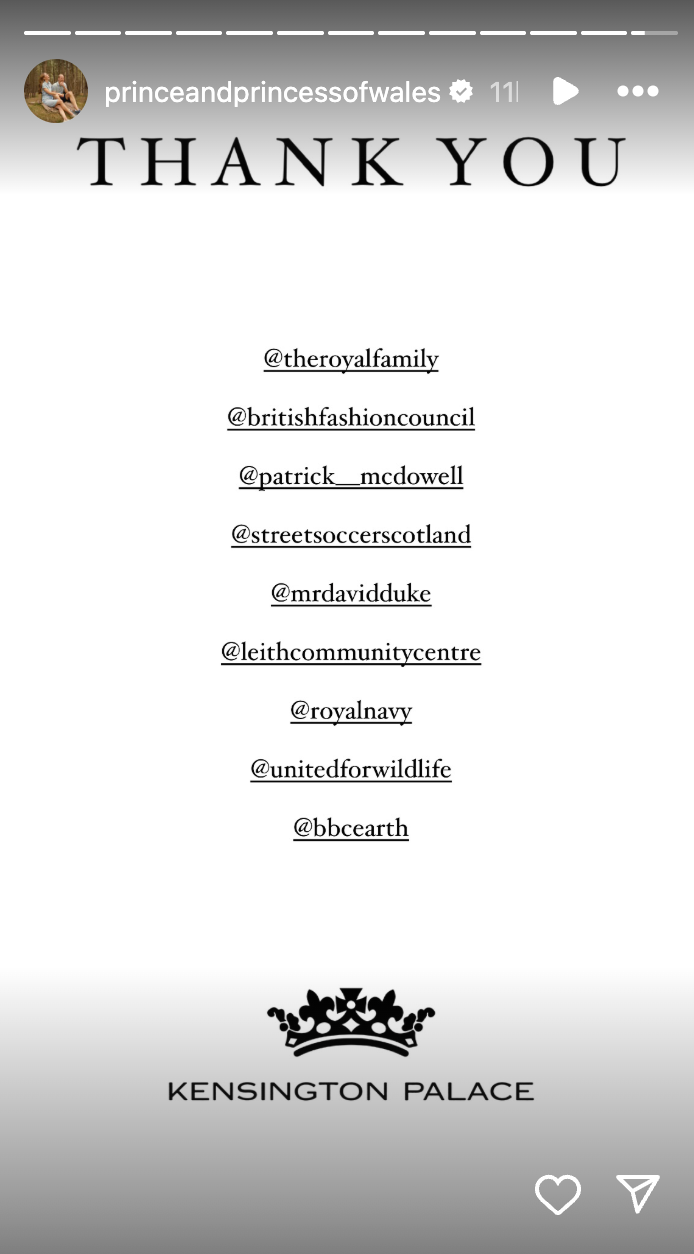Go to @streetsoccerscotland profile
The height and width of the screenshot is (1254, 694).
coord(351,535)
